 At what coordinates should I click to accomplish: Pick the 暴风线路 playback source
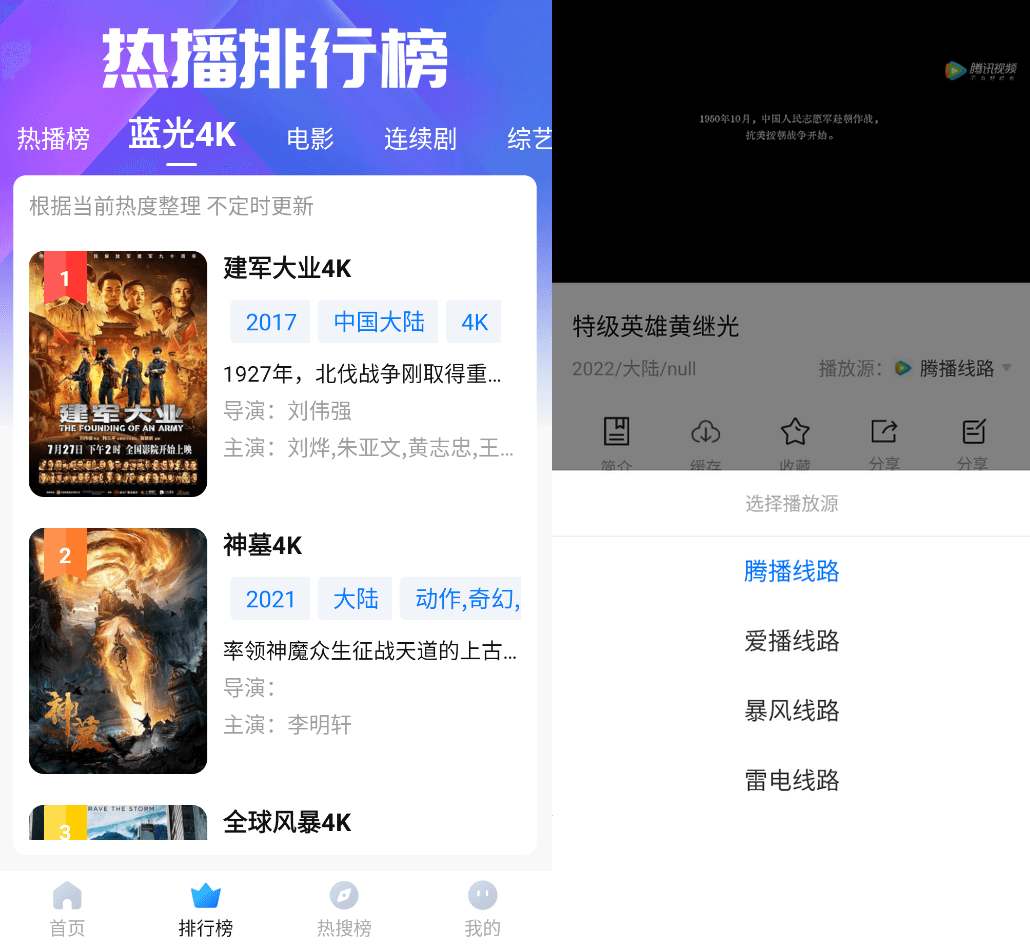point(791,711)
